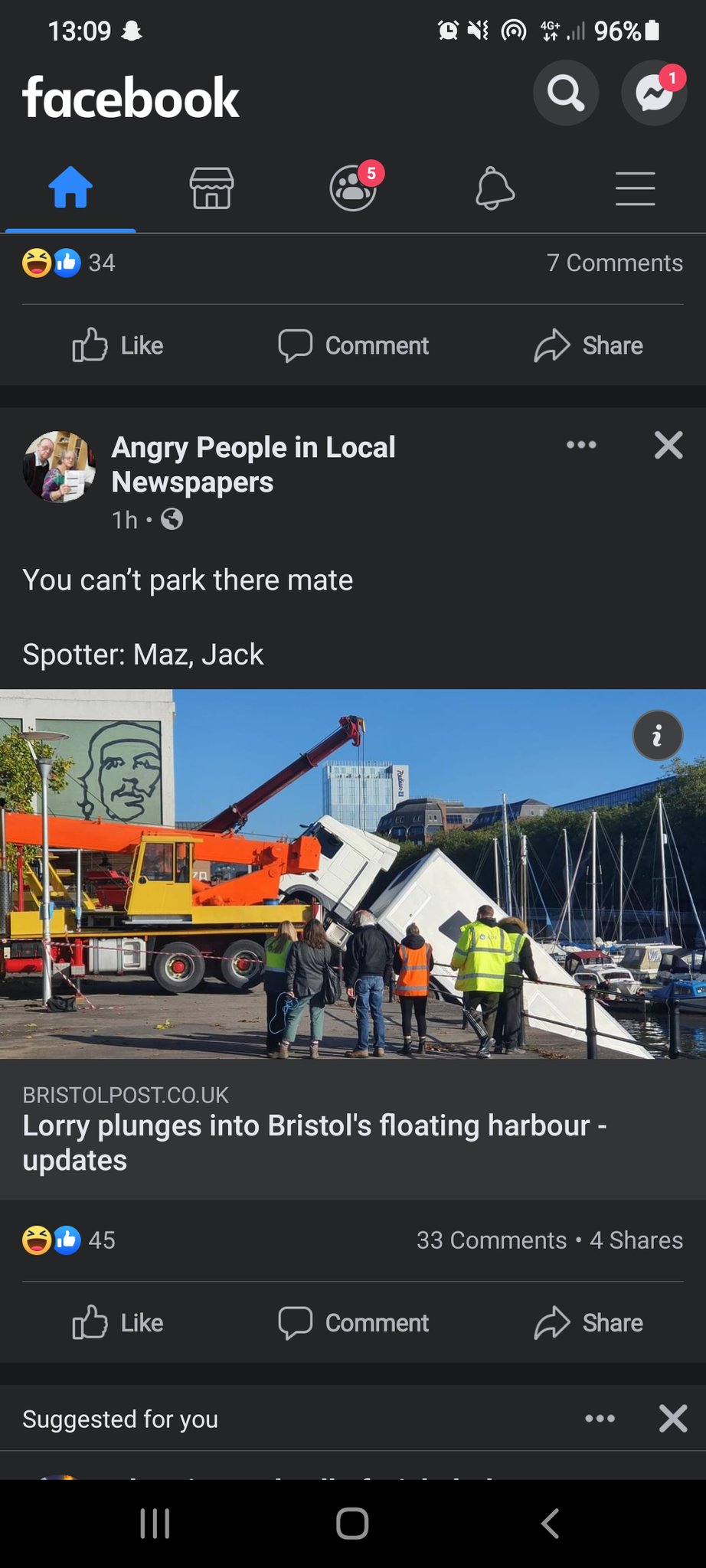Like the post with 7 comments
Viewport: 706px width, 1568px height.
[118, 345]
